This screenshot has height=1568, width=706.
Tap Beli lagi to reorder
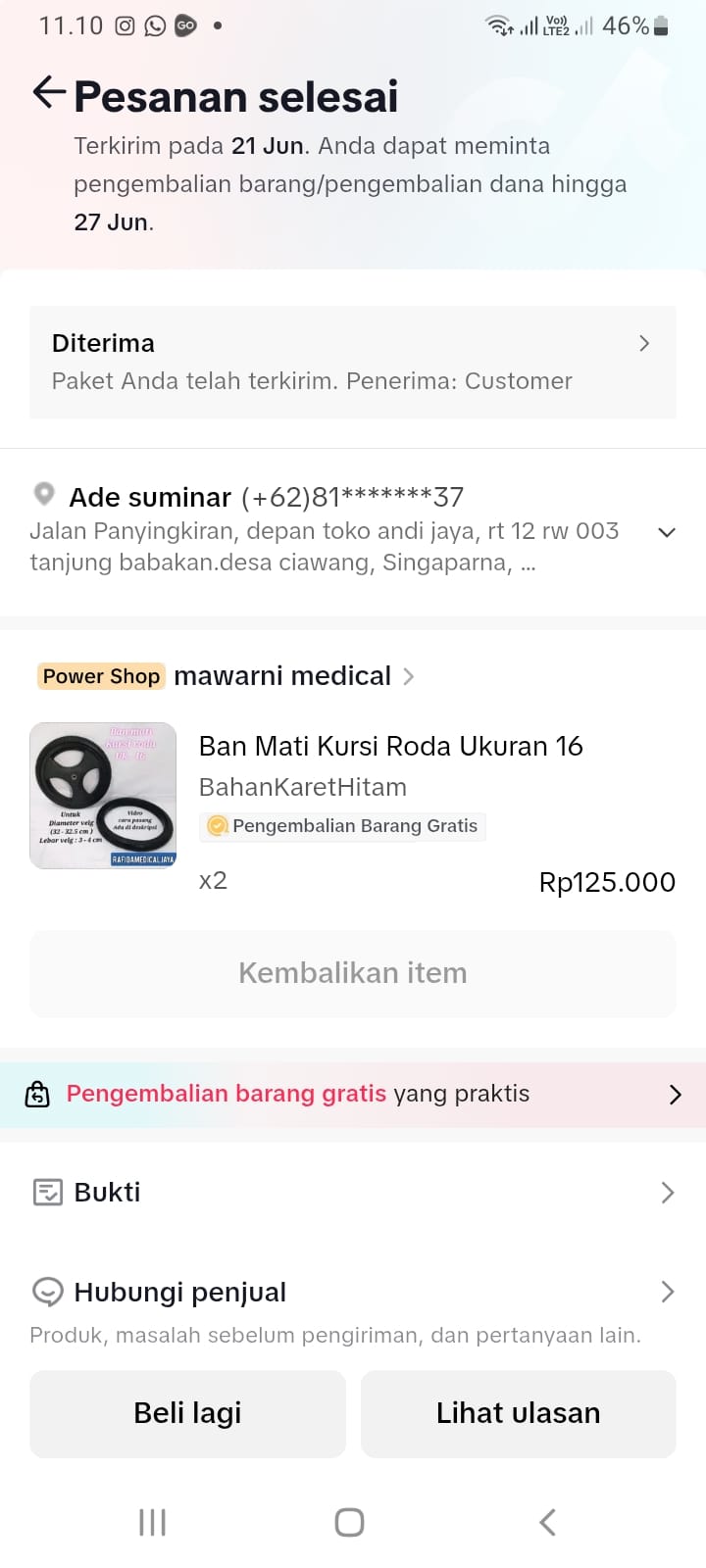tap(187, 1413)
